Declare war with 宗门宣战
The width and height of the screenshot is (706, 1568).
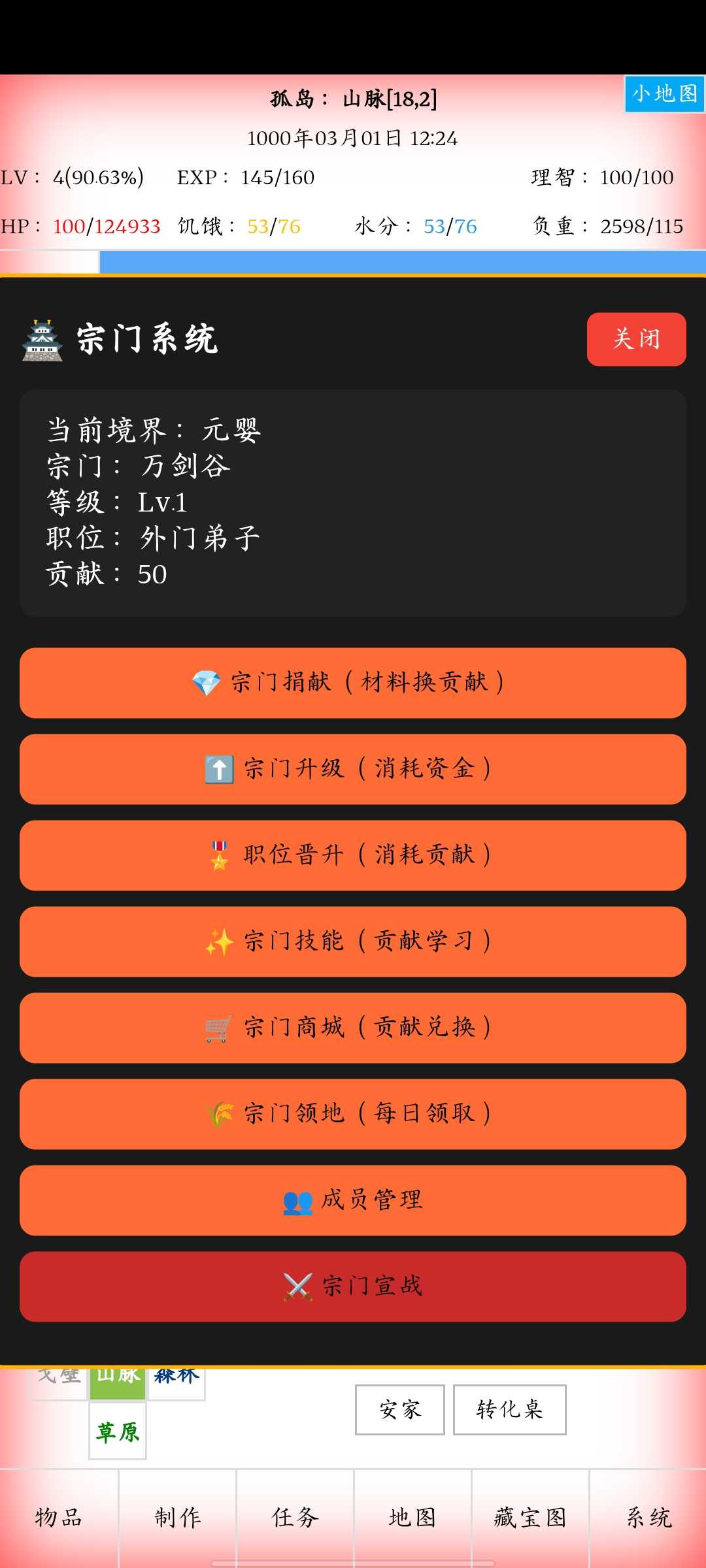(x=353, y=1286)
